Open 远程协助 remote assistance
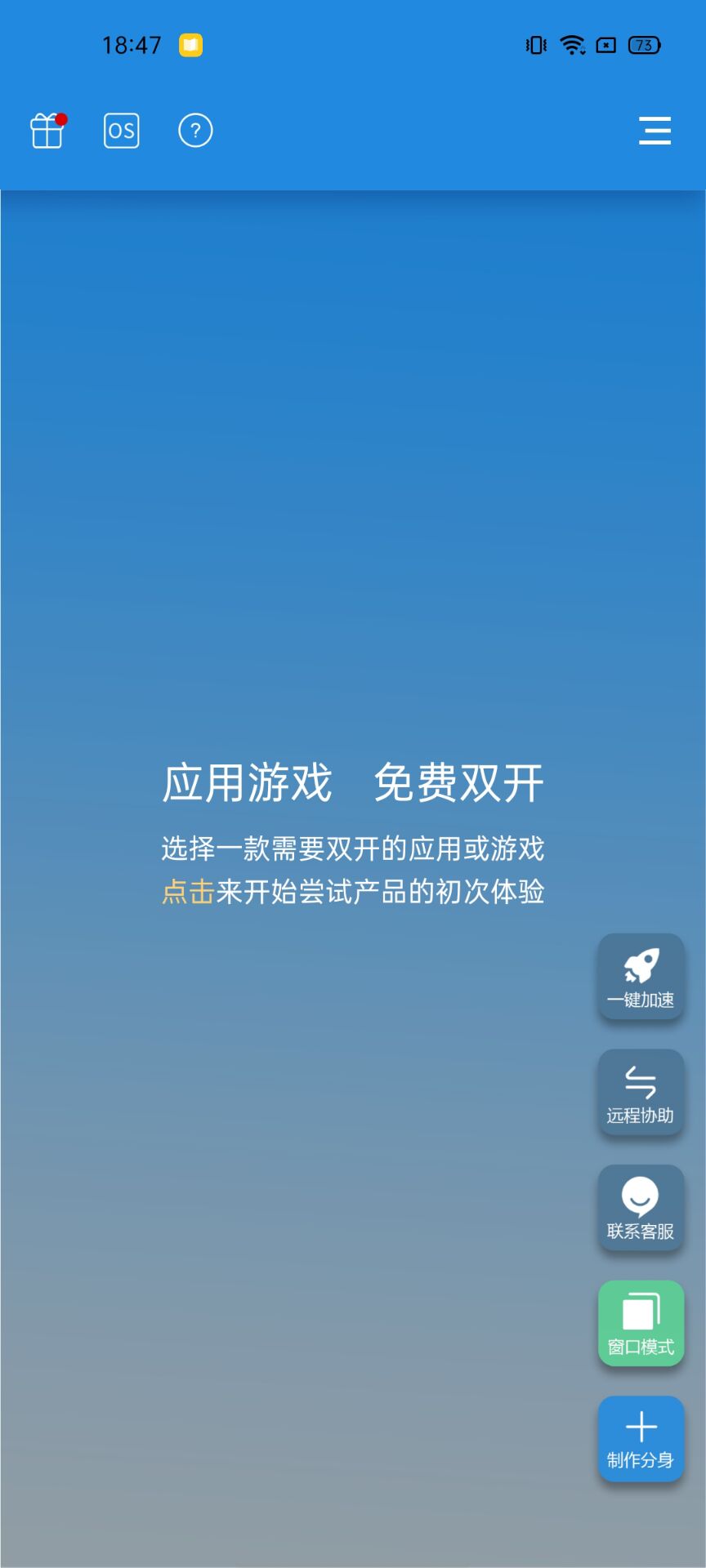The width and height of the screenshot is (706, 1568). pos(641,1093)
